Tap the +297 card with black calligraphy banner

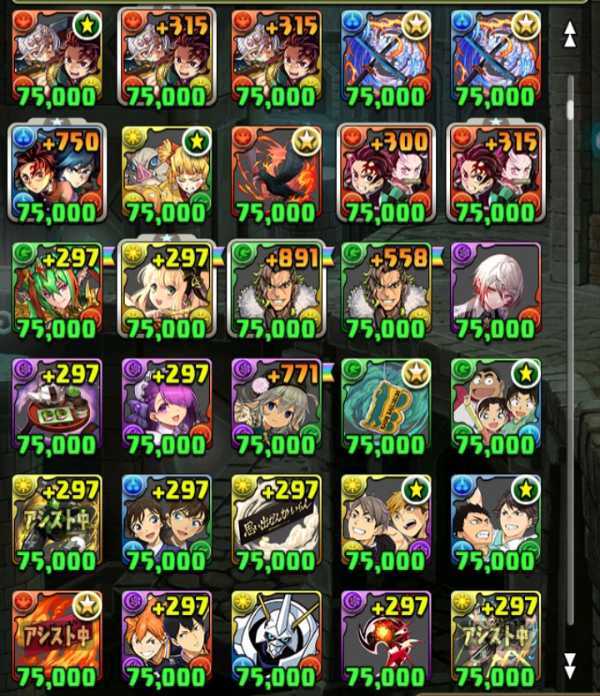click(x=274, y=520)
